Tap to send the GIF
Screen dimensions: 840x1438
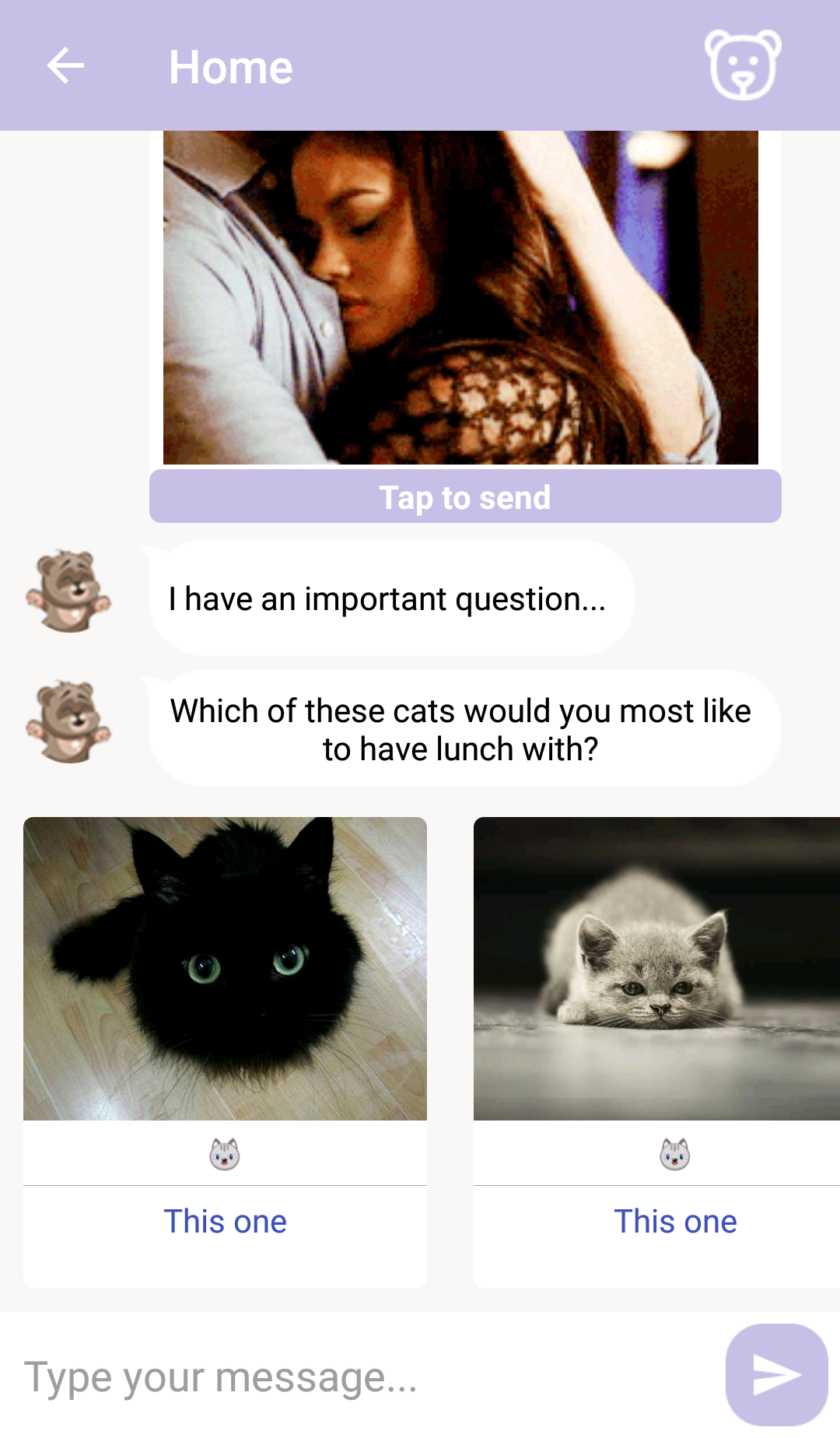[x=465, y=497]
